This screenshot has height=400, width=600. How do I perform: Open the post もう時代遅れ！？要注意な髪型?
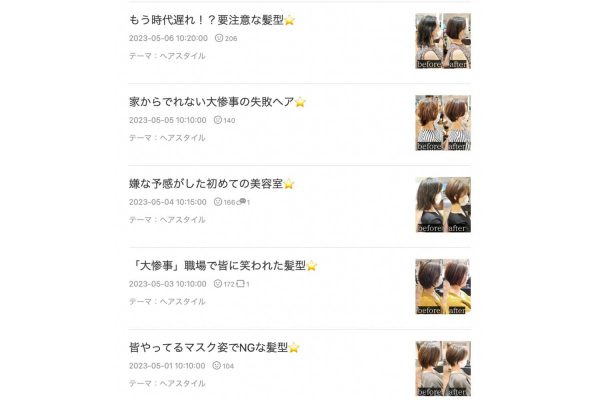(x=212, y=20)
